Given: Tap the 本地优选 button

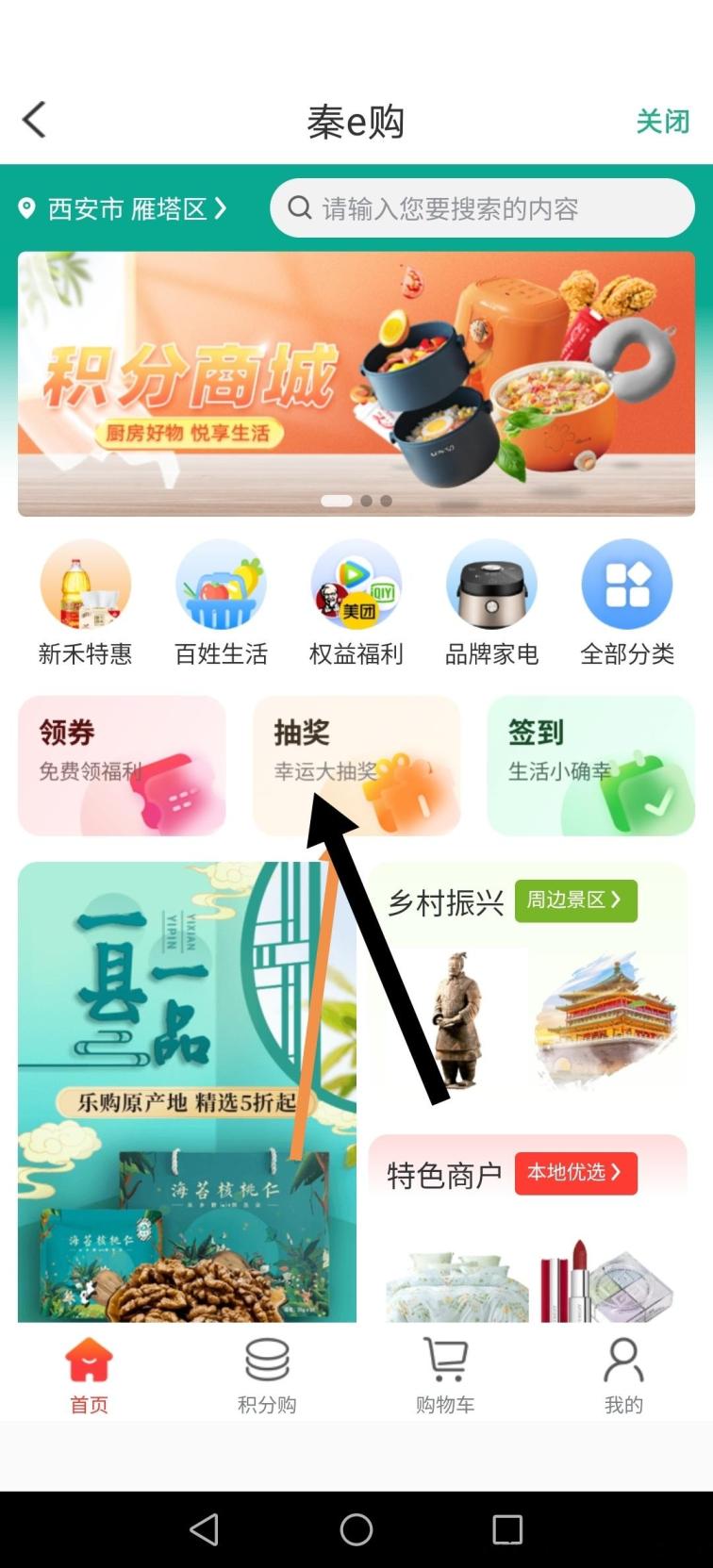Looking at the screenshot, I should click(575, 1173).
